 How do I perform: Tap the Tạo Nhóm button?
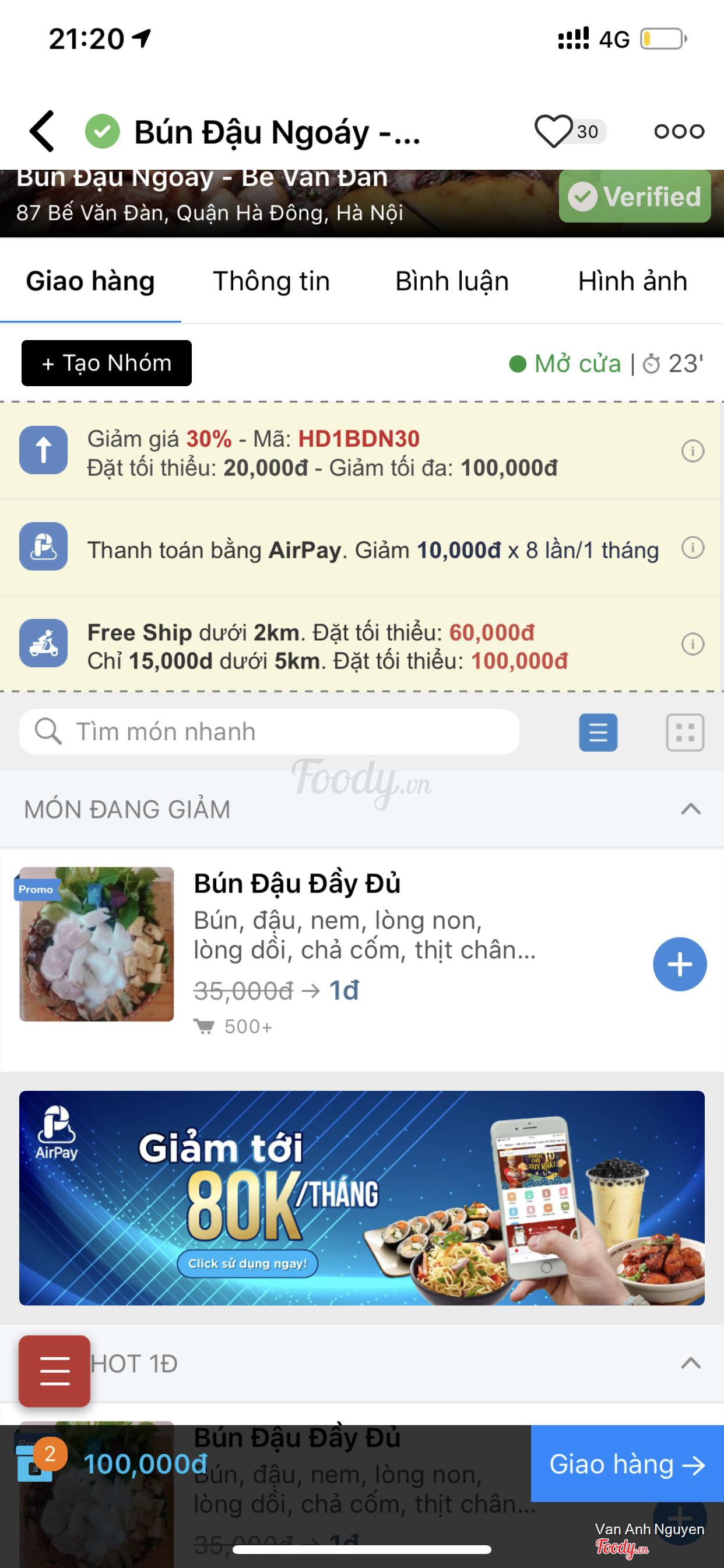(x=107, y=363)
